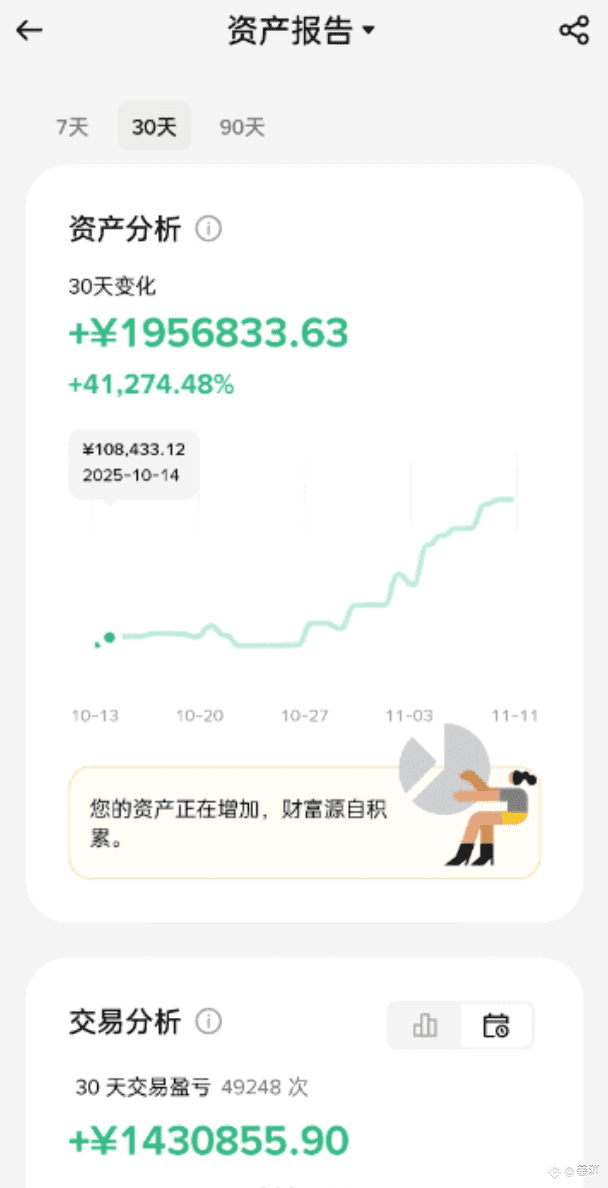Switch to the 90天 range
The image size is (608, 1188).
[242, 127]
